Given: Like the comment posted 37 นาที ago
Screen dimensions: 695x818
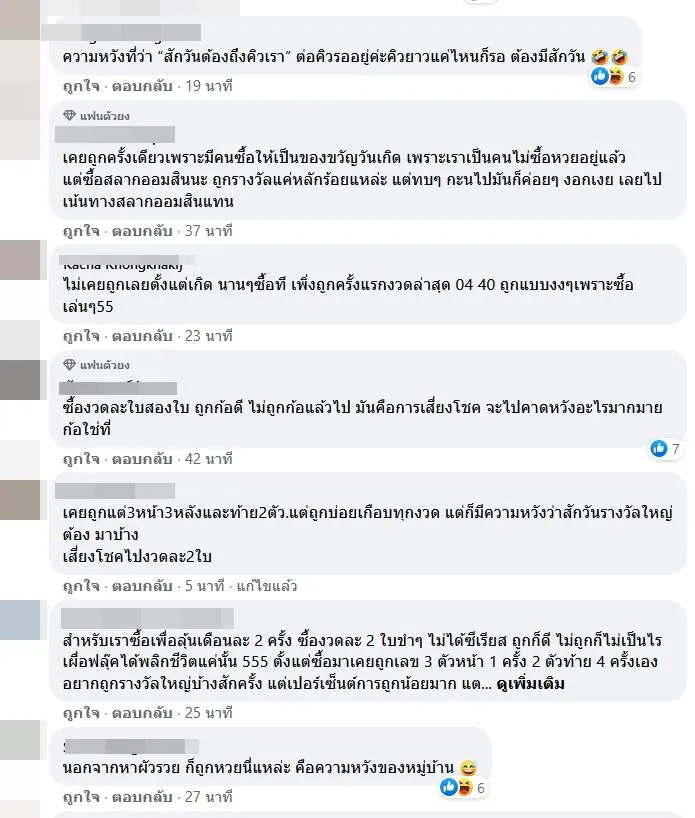Looking at the screenshot, I should (x=78, y=230).
